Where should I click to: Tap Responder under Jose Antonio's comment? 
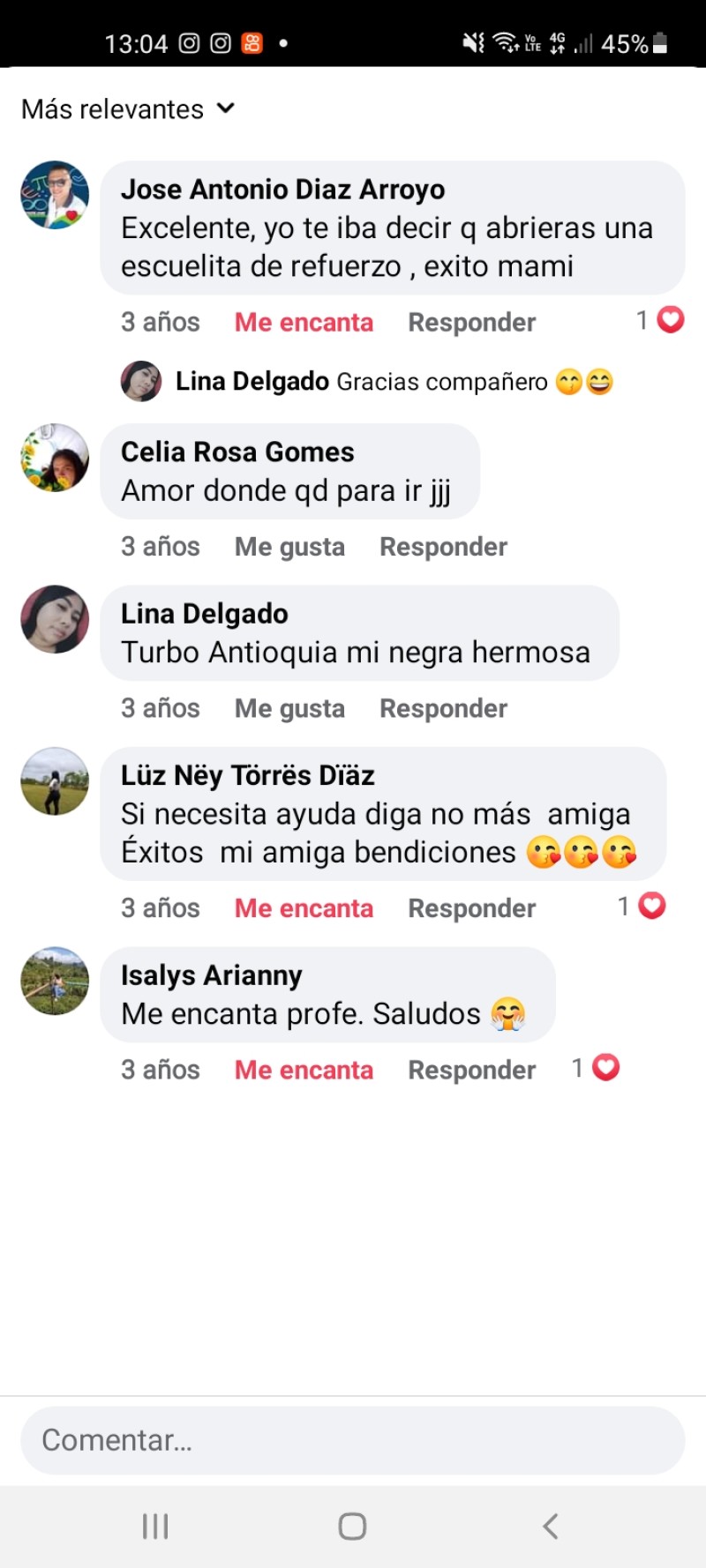(471, 323)
